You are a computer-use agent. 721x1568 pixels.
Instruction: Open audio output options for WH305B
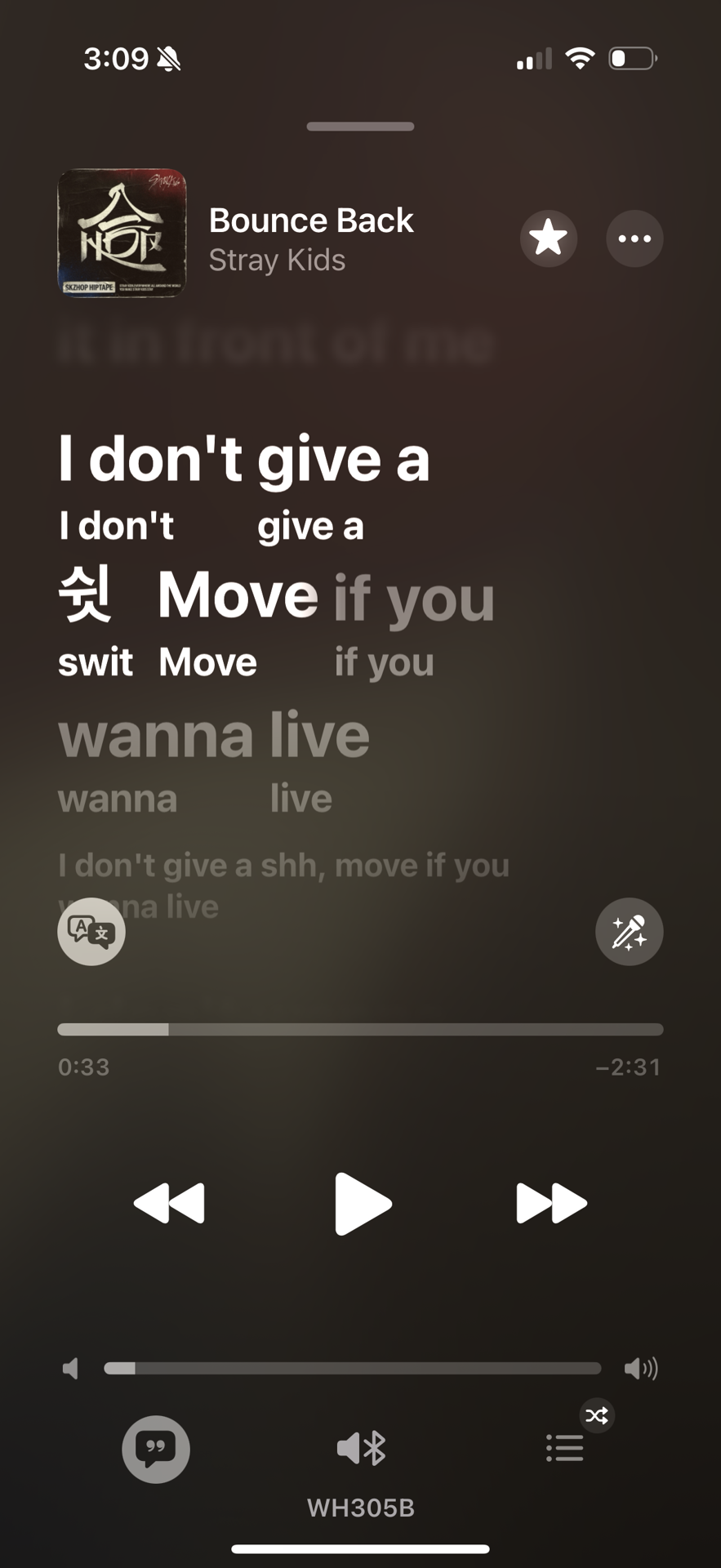pos(361,1449)
